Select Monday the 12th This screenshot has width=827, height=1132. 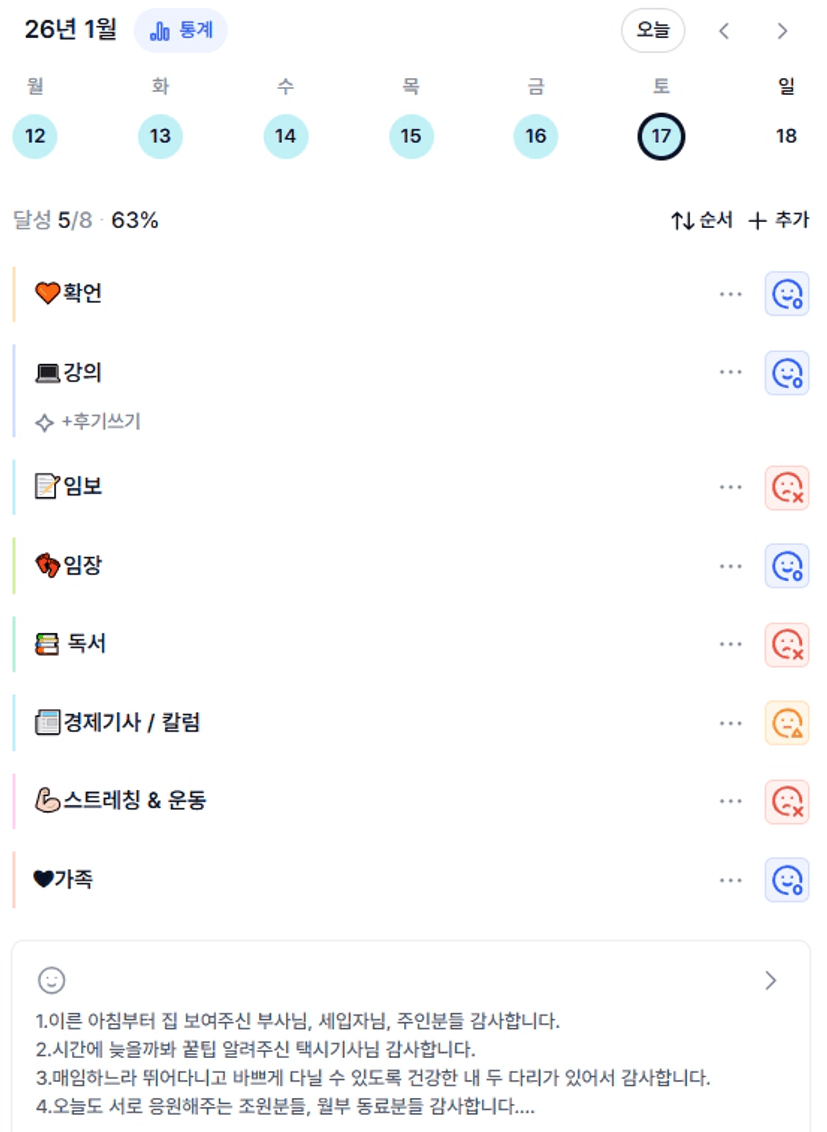(x=35, y=136)
